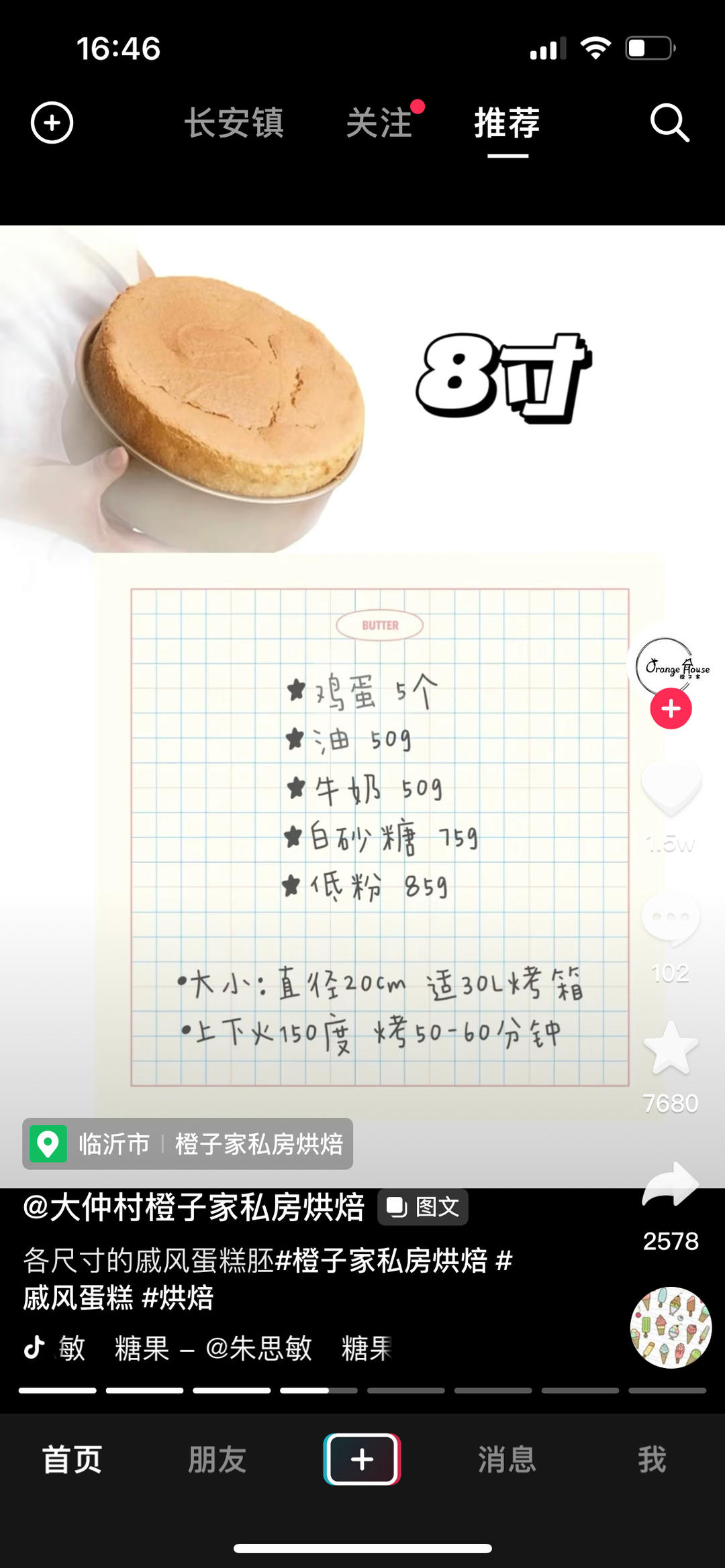Image resolution: width=725 pixels, height=1568 pixels.
Task: Tap the 糖果 – @朱思敏 music track
Action: click(x=213, y=1349)
